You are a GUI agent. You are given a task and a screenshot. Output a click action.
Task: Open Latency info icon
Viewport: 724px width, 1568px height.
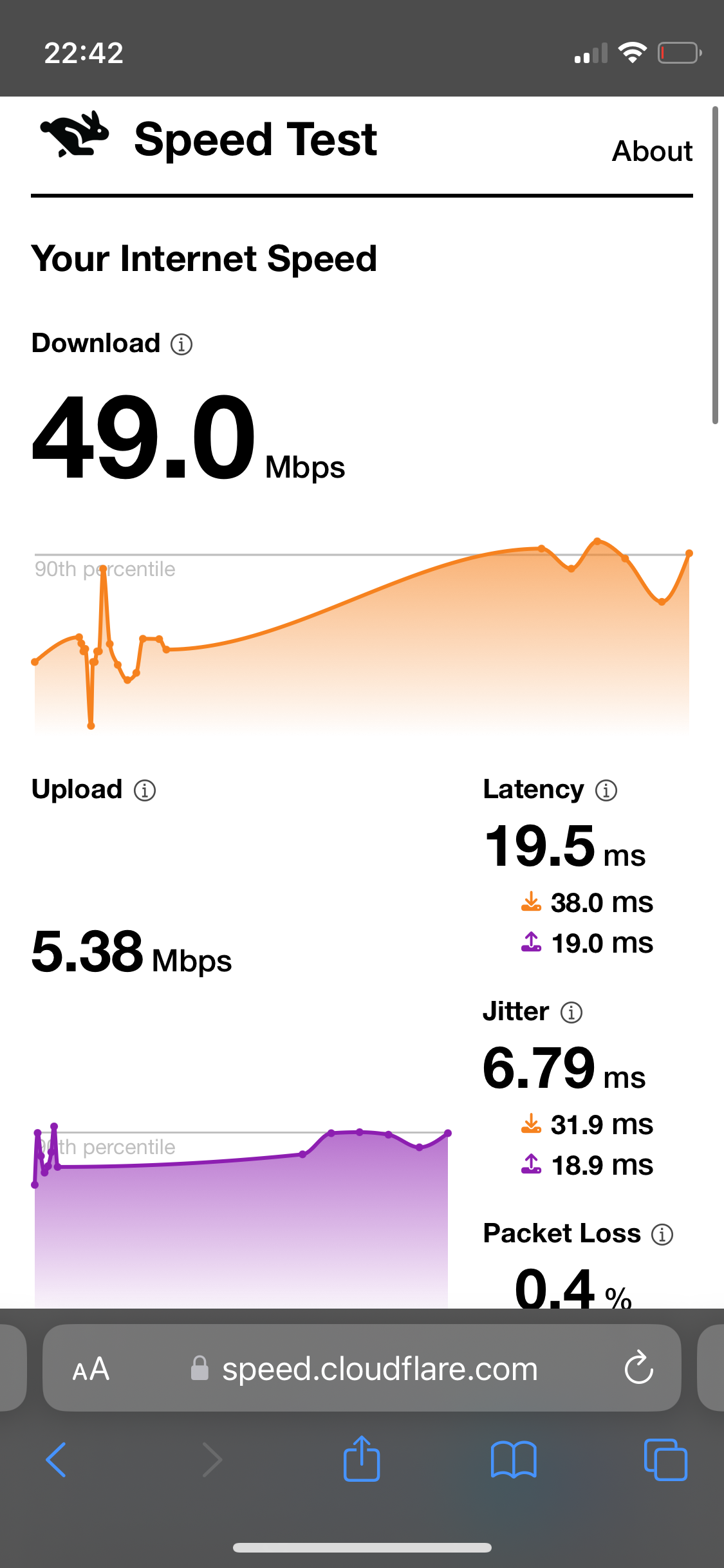[x=606, y=790]
